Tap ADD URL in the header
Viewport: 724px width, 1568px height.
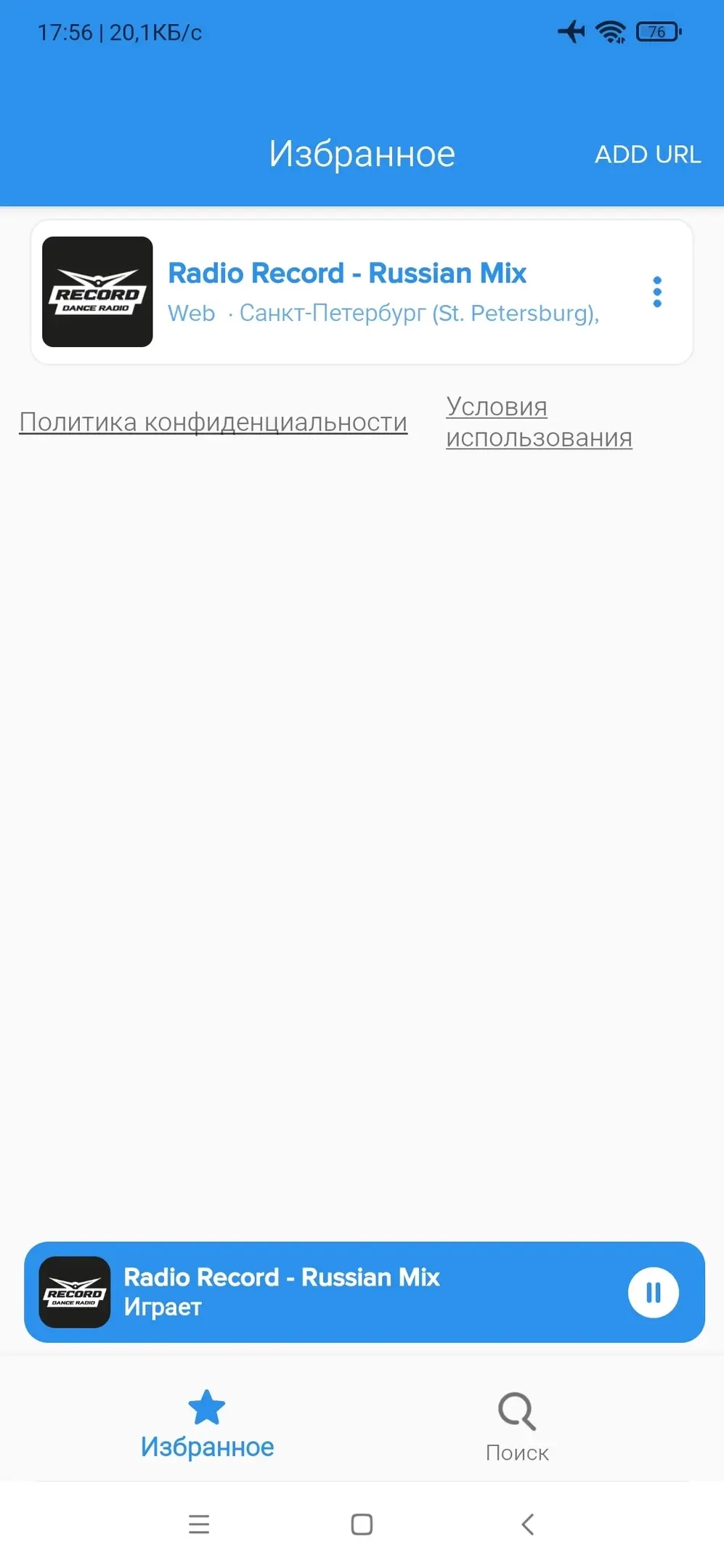coord(648,155)
